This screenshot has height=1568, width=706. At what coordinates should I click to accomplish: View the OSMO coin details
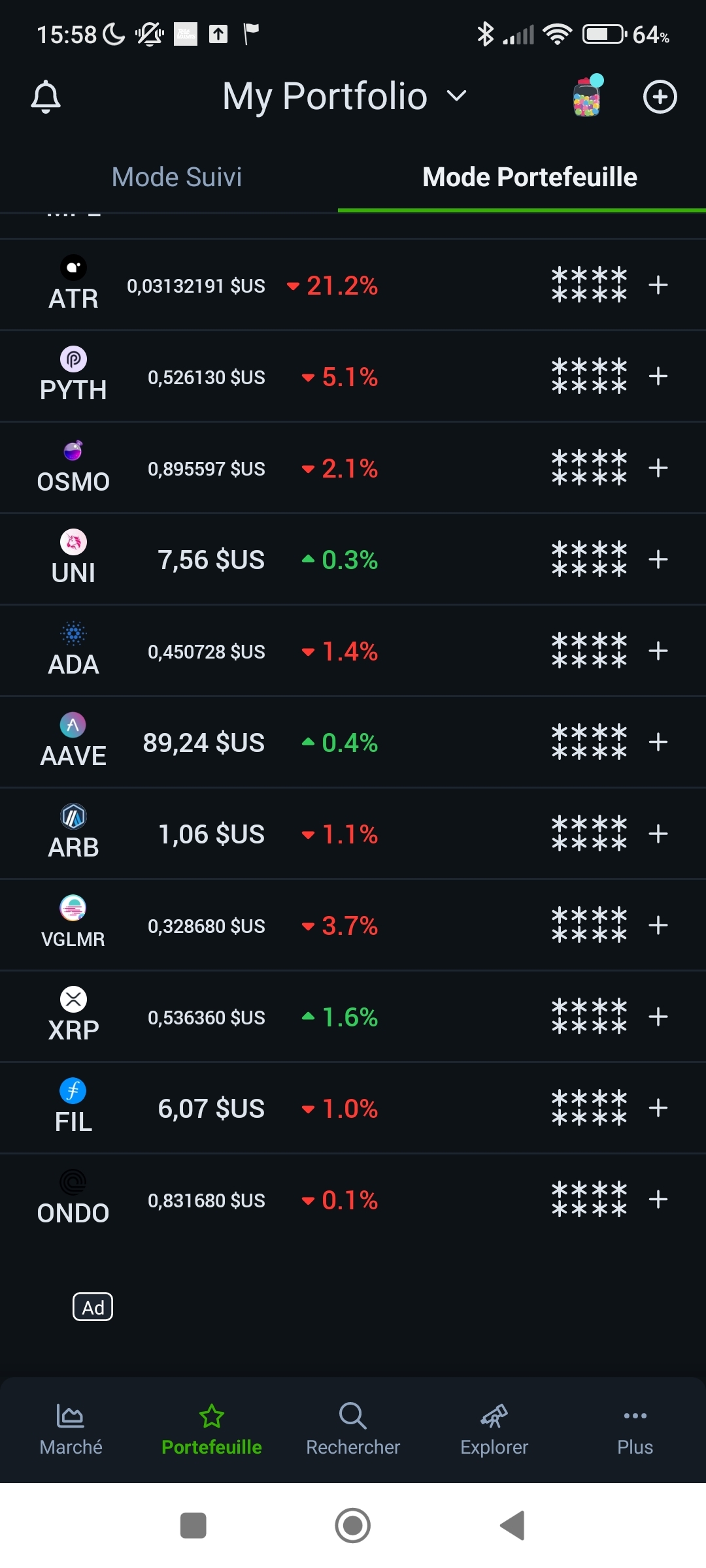tap(73, 468)
